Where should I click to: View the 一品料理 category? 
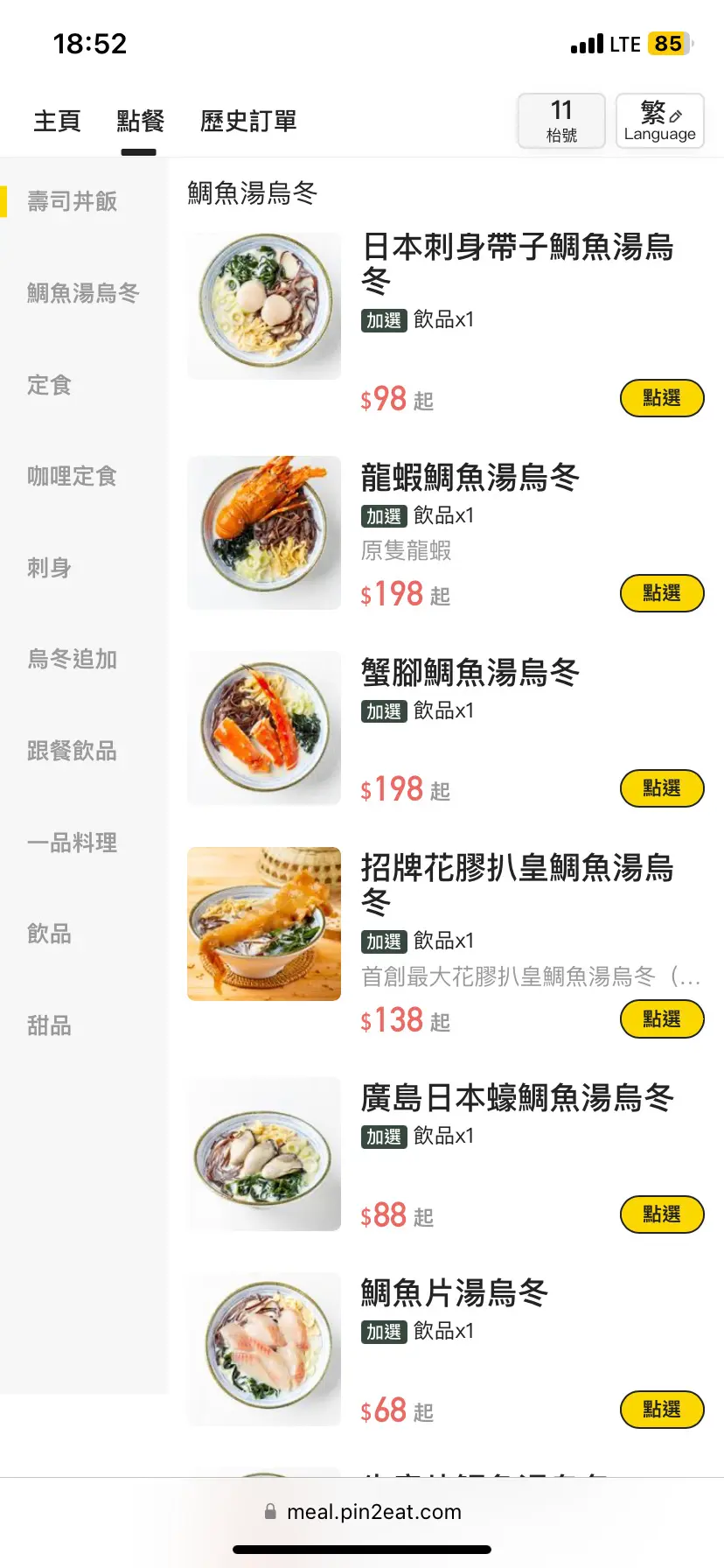[x=72, y=843]
